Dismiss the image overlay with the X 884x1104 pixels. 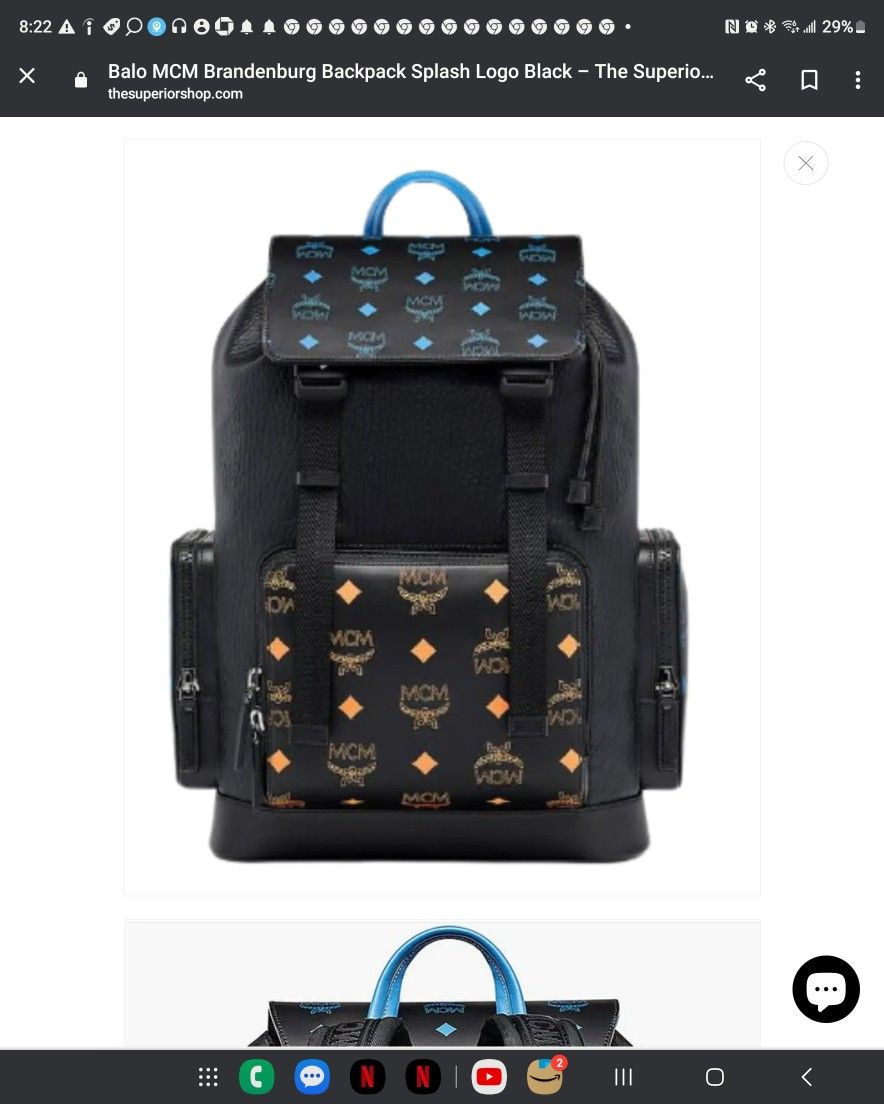tap(806, 162)
